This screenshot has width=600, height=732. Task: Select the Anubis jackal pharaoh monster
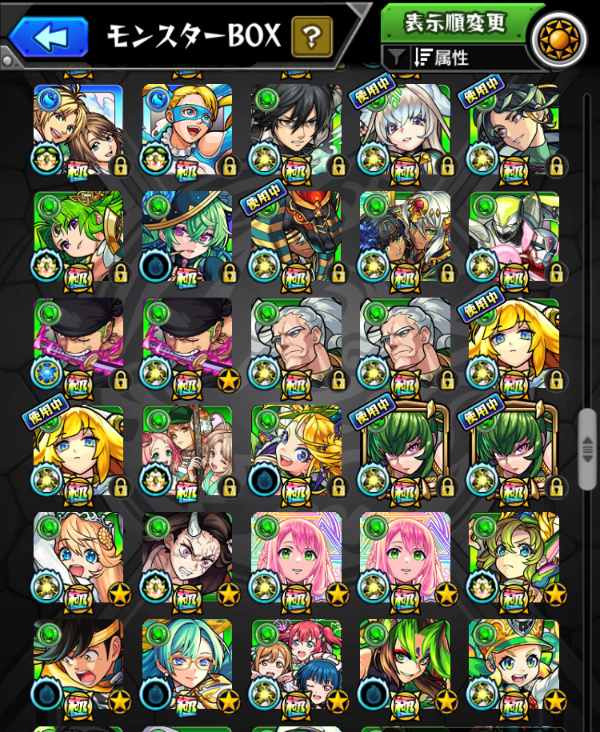click(295, 237)
